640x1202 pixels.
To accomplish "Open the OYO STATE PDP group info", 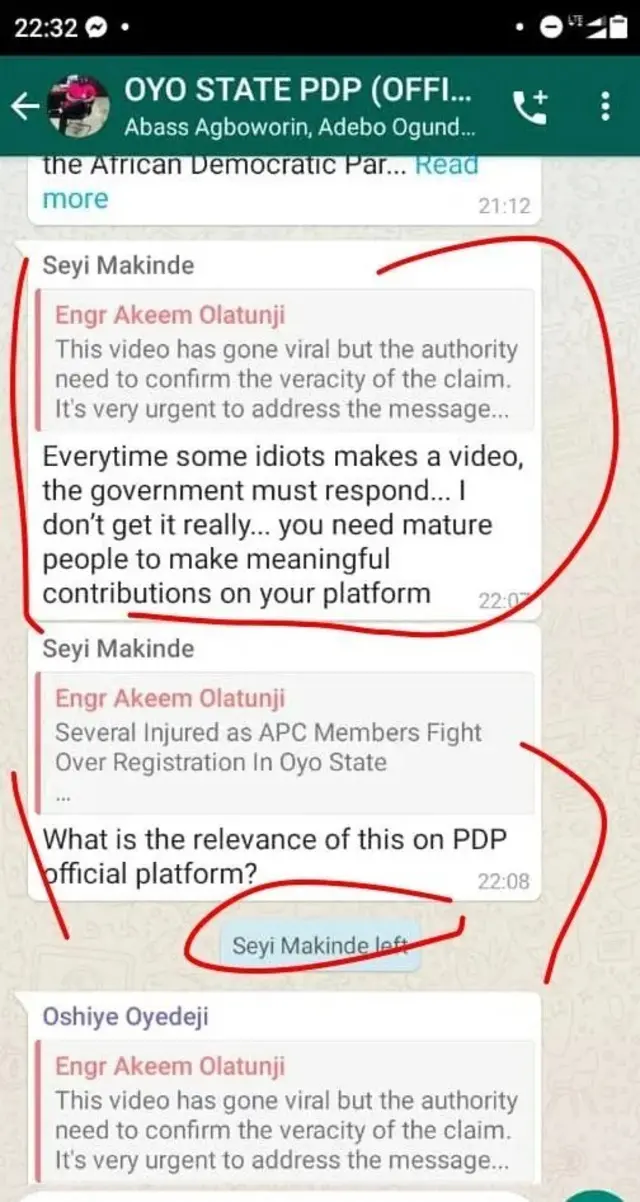I will point(300,105).
